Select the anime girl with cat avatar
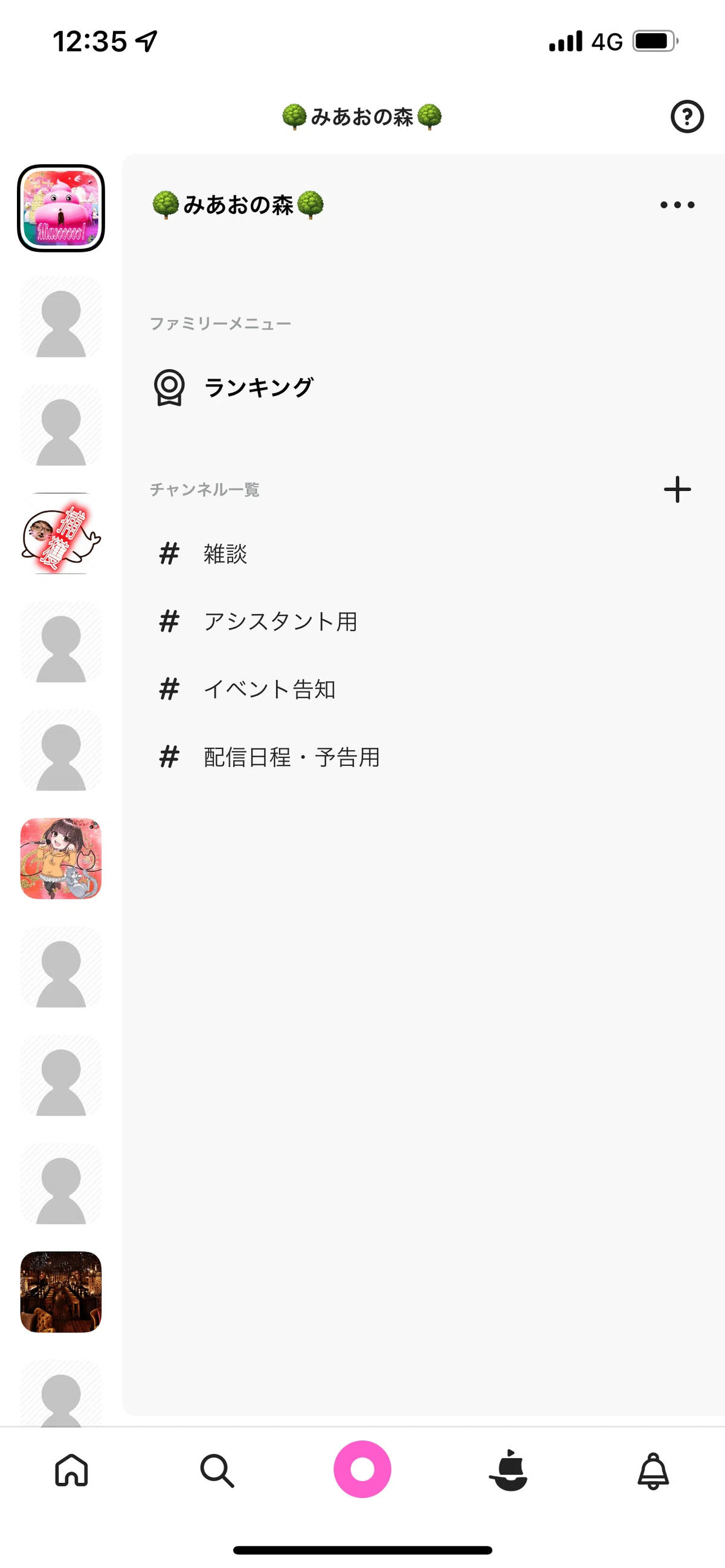Image resolution: width=725 pixels, height=1568 pixels. [x=61, y=858]
